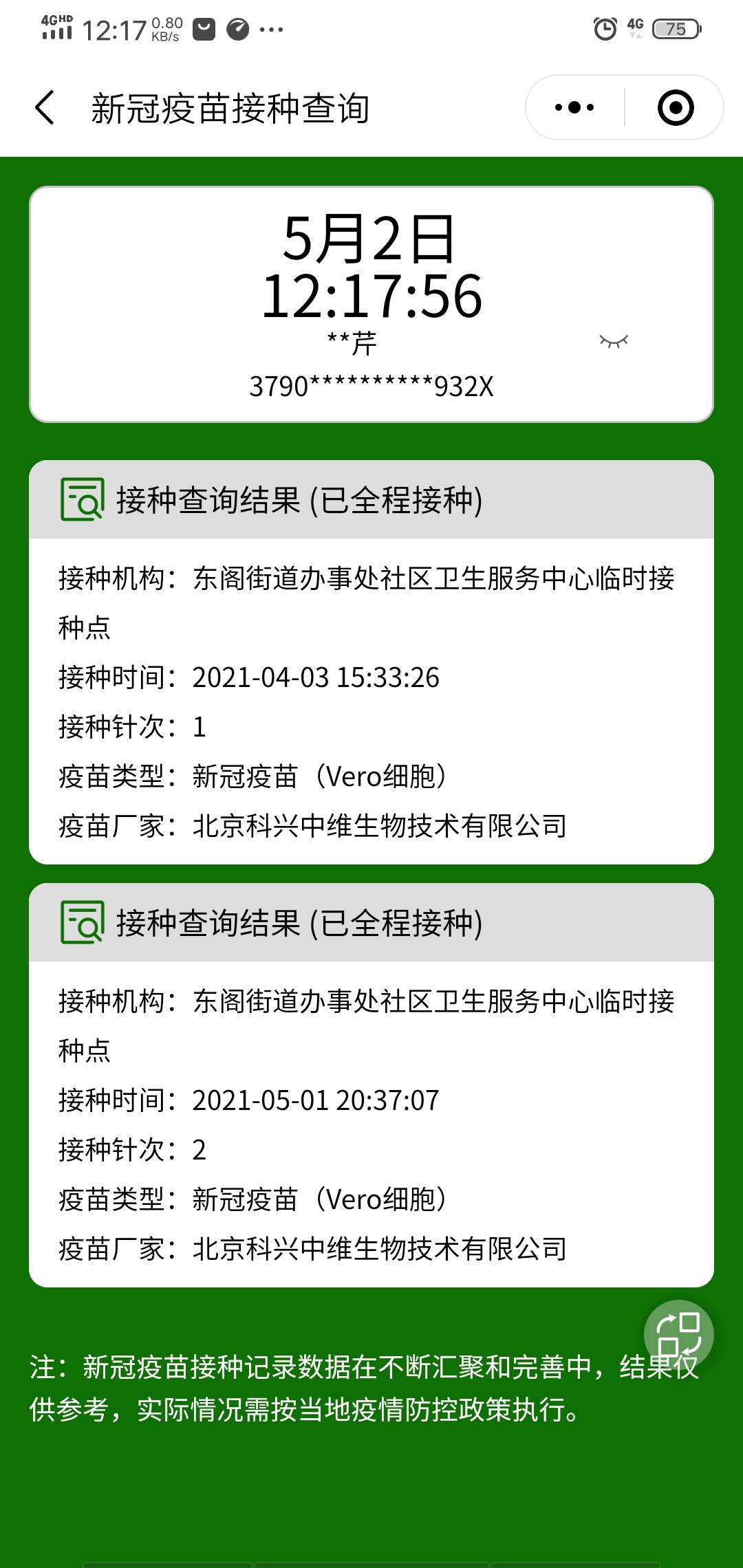Screen dimensions: 743x1568
Task: Click the clock showing 12:17:56
Action: (371, 297)
